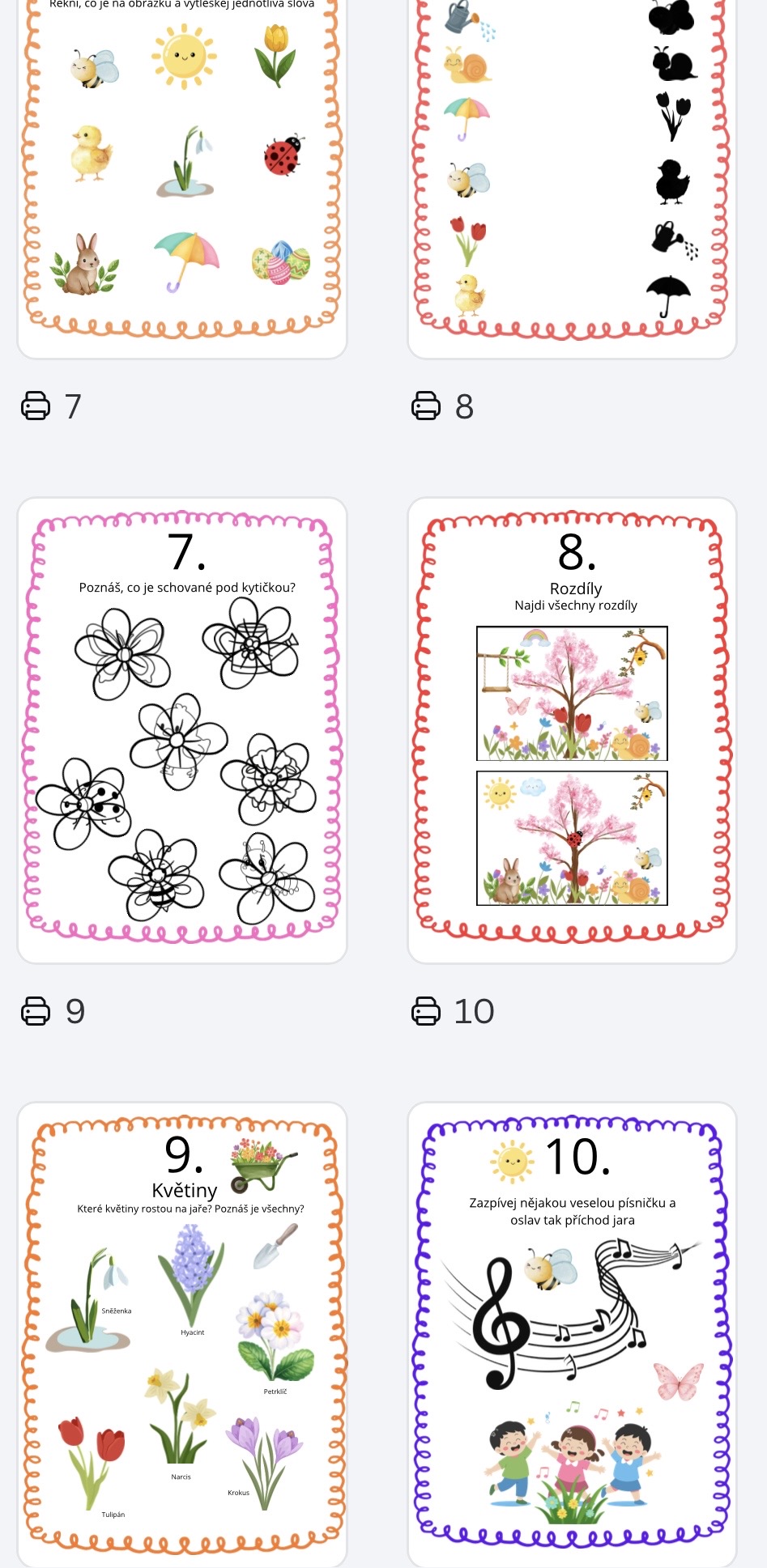Image resolution: width=767 pixels, height=1568 pixels.
Task: Tap the printer icon labeled 8
Action: [x=426, y=406]
